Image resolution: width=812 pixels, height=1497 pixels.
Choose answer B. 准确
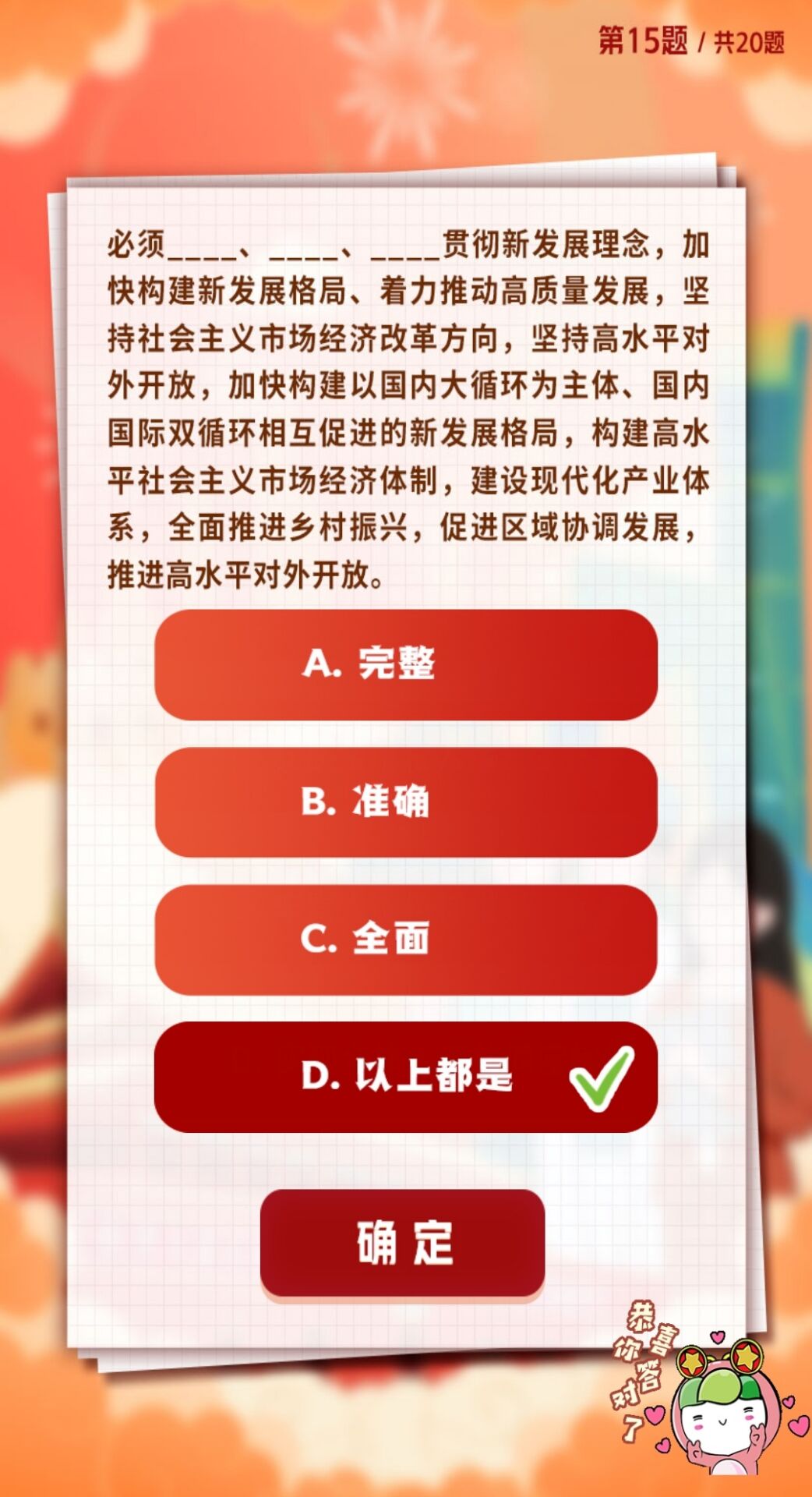405,802
